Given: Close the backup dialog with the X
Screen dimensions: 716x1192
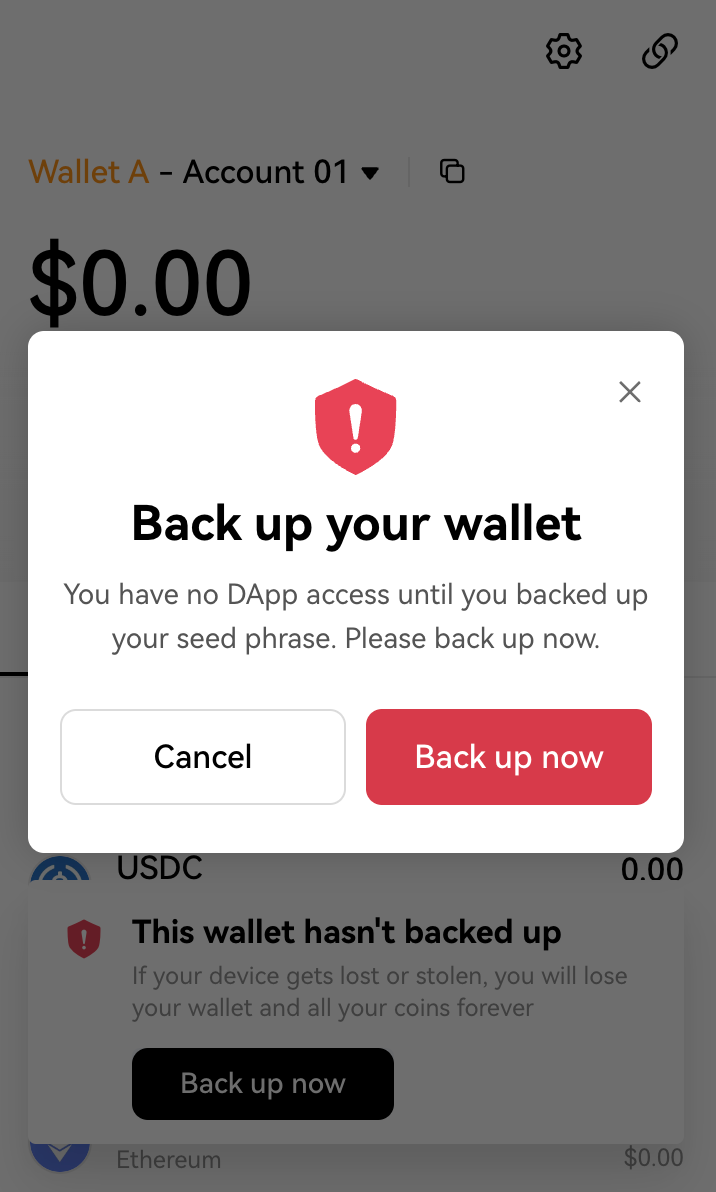Looking at the screenshot, I should [629, 392].
